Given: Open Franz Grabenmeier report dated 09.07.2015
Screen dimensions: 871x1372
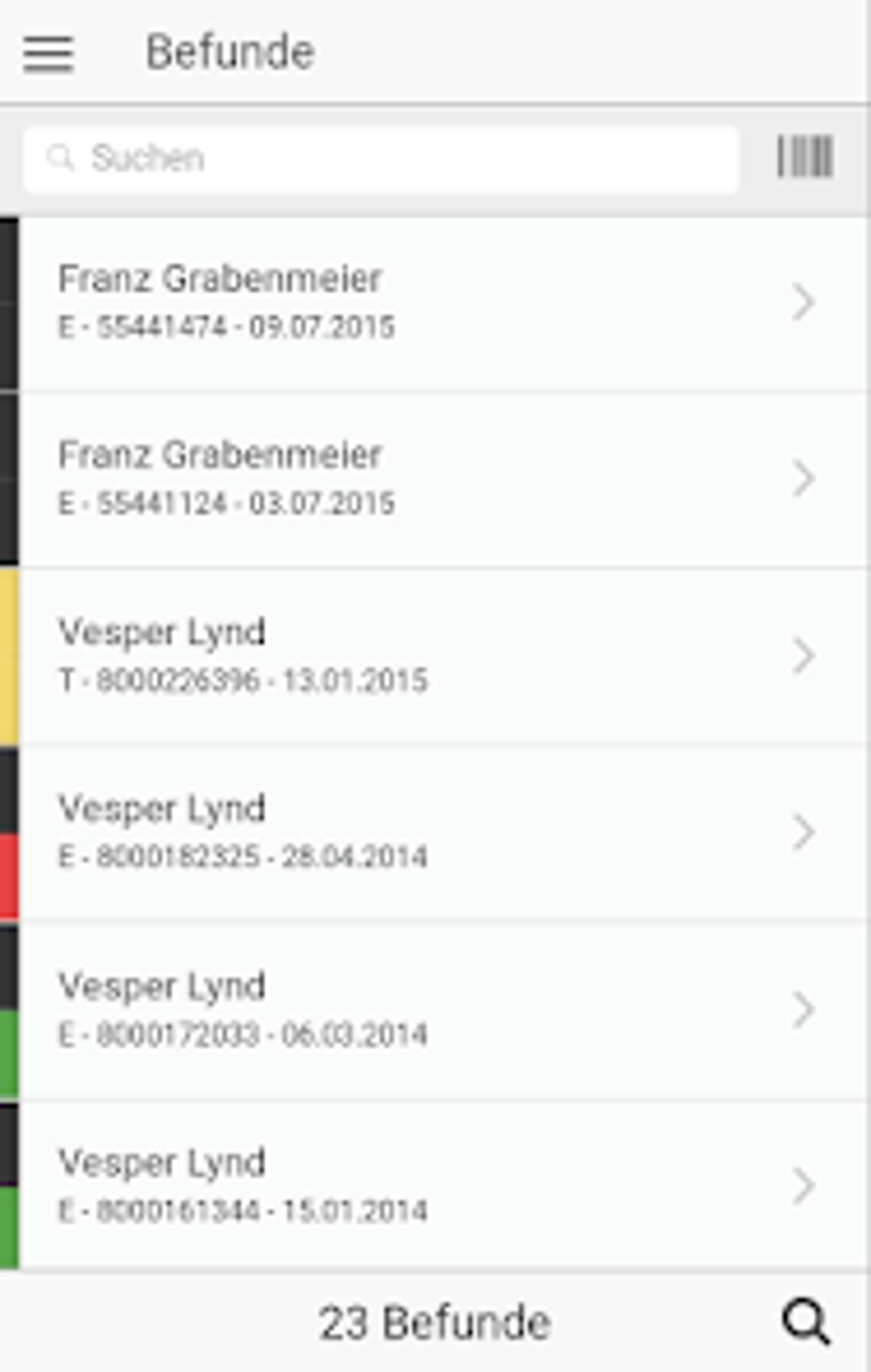Looking at the screenshot, I should (435, 303).
